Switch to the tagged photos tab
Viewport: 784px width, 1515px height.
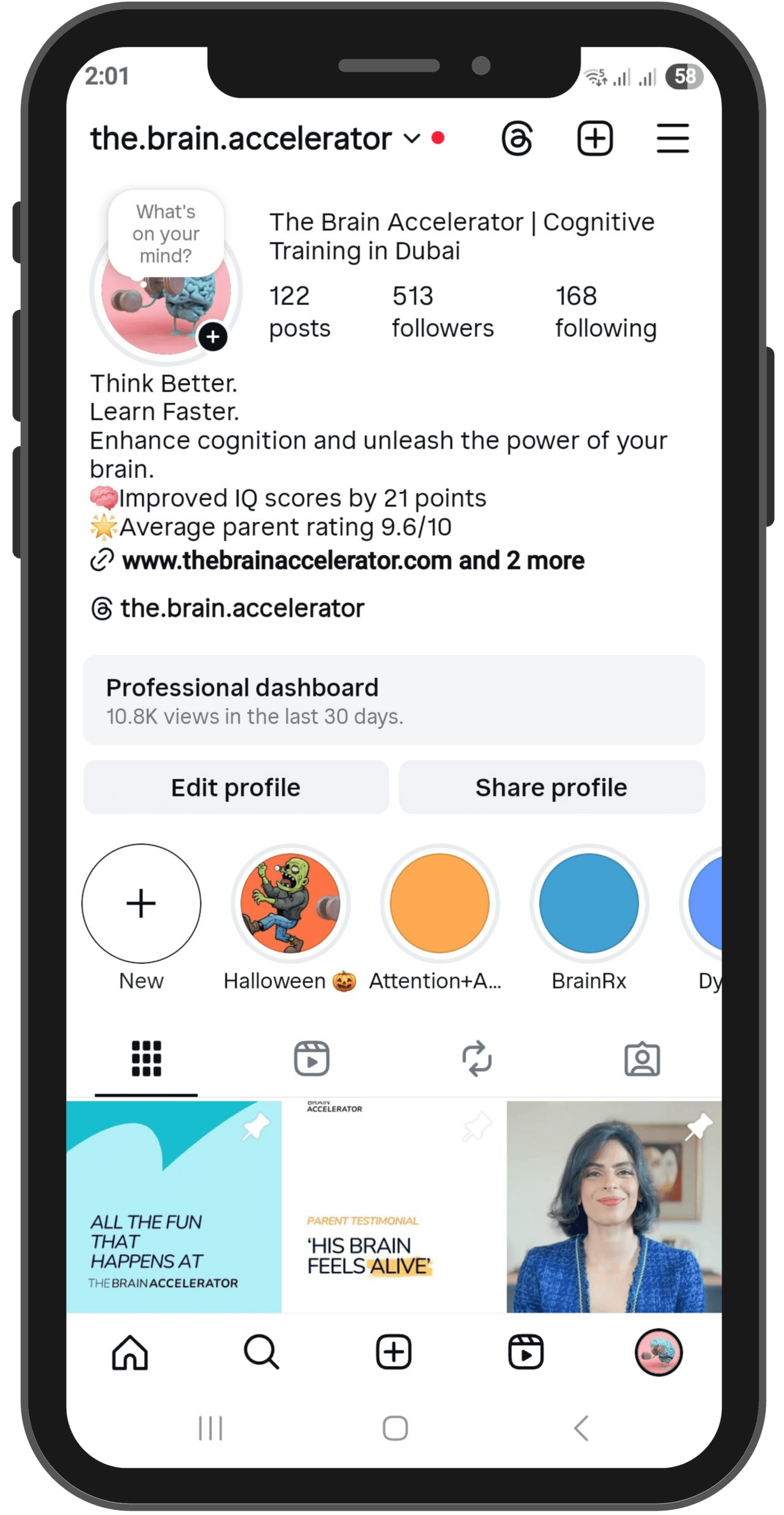click(x=642, y=1058)
